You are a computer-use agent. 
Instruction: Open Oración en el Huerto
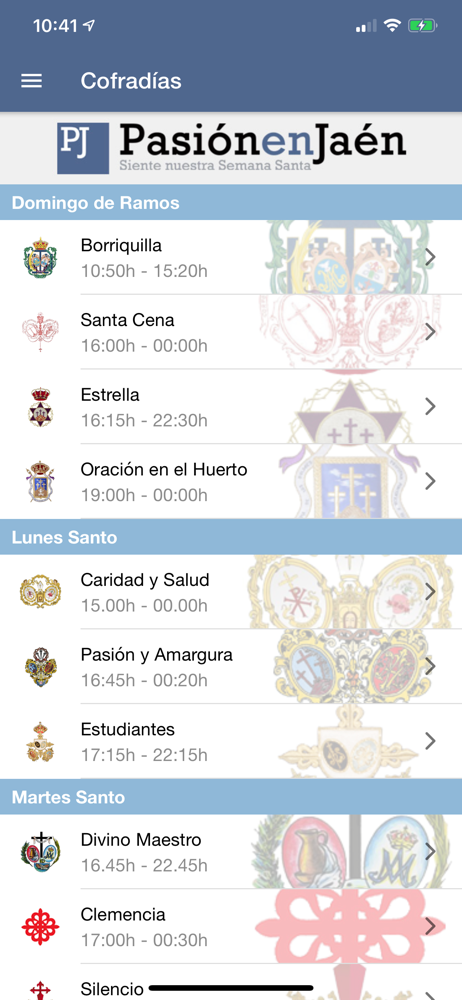tap(231, 482)
